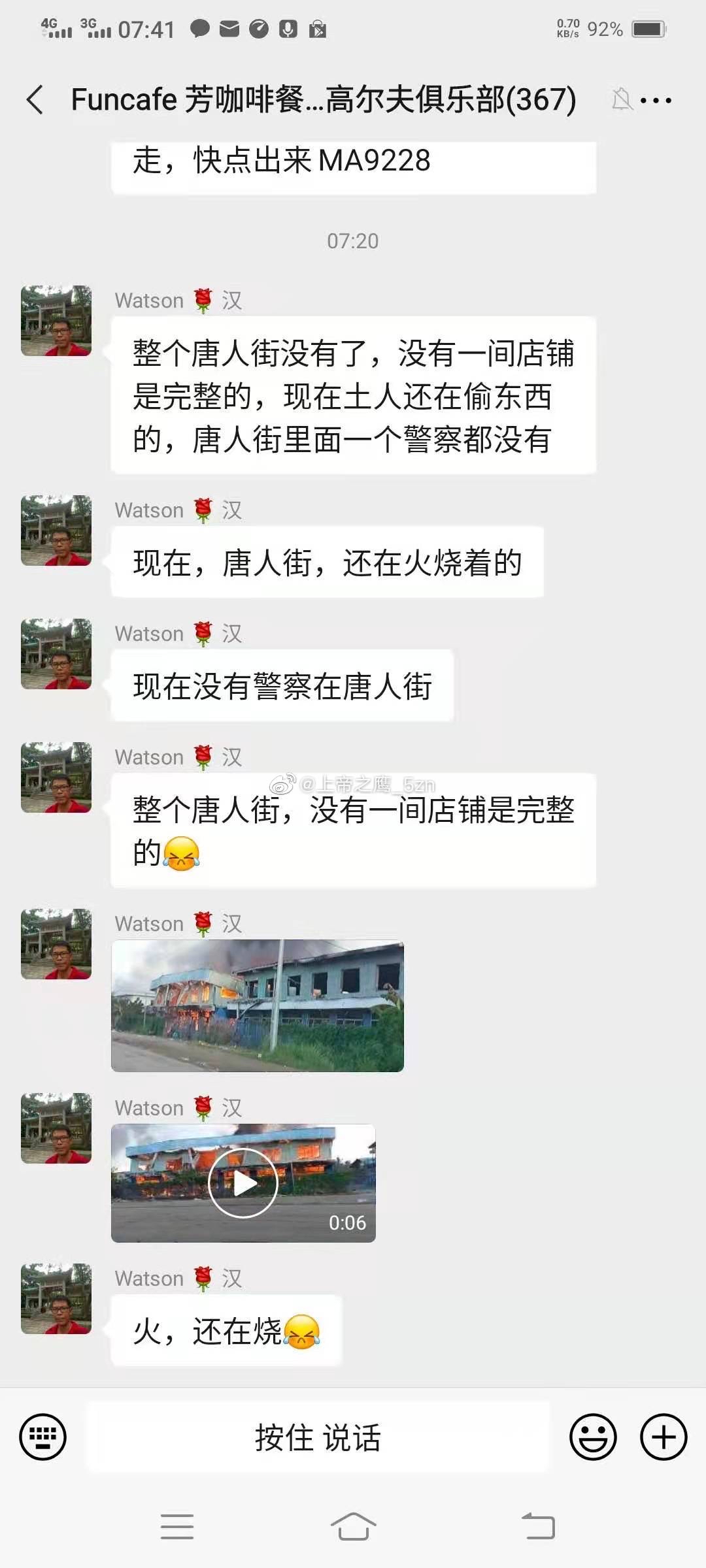The image size is (706, 1568).
Task: Tap the hold-to-talk voice button
Action: pyautogui.click(x=318, y=1437)
